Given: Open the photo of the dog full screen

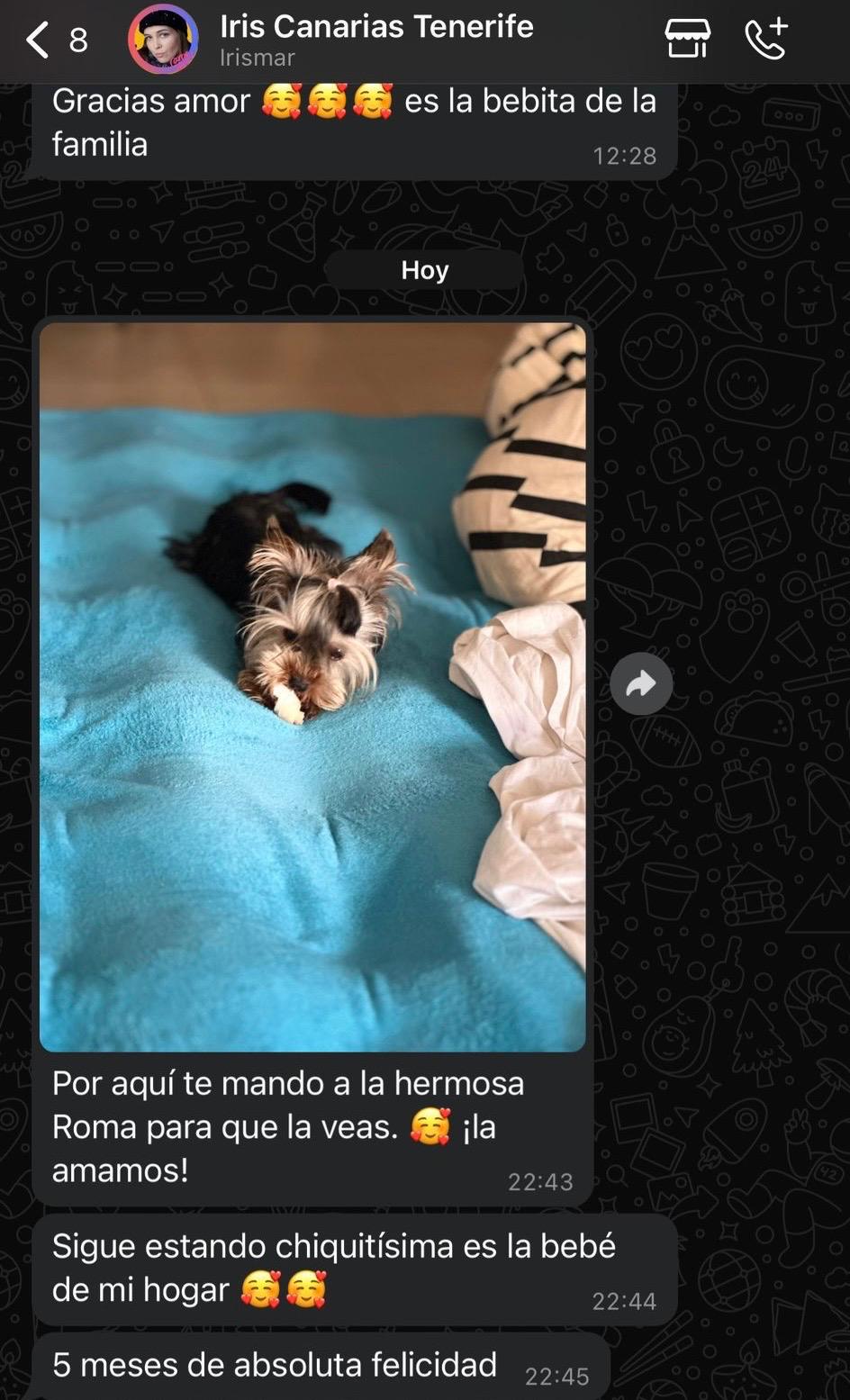Looking at the screenshot, I should click(x=312, y=686).
